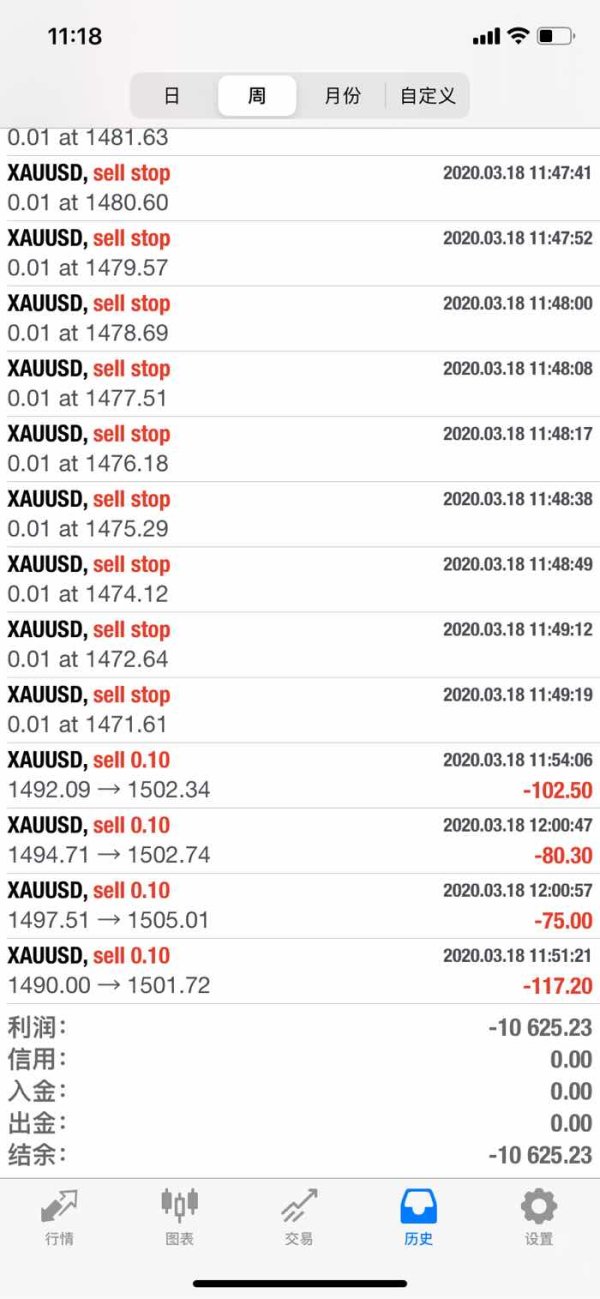
Task: Show details for sell stop at 1474.12
Action: tap(300, 579)
